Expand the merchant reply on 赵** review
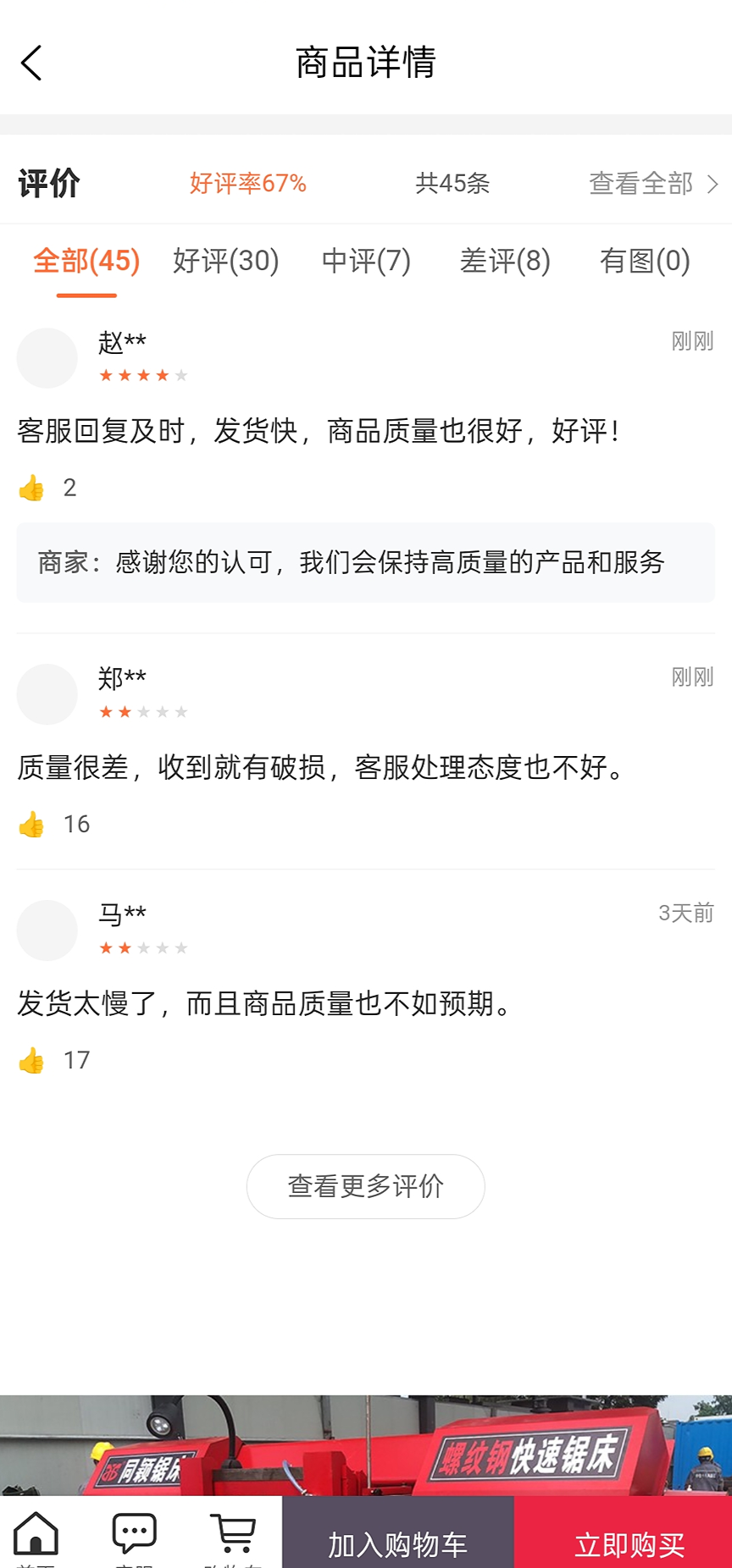The image size is (732, 1568). pos(365,563)
